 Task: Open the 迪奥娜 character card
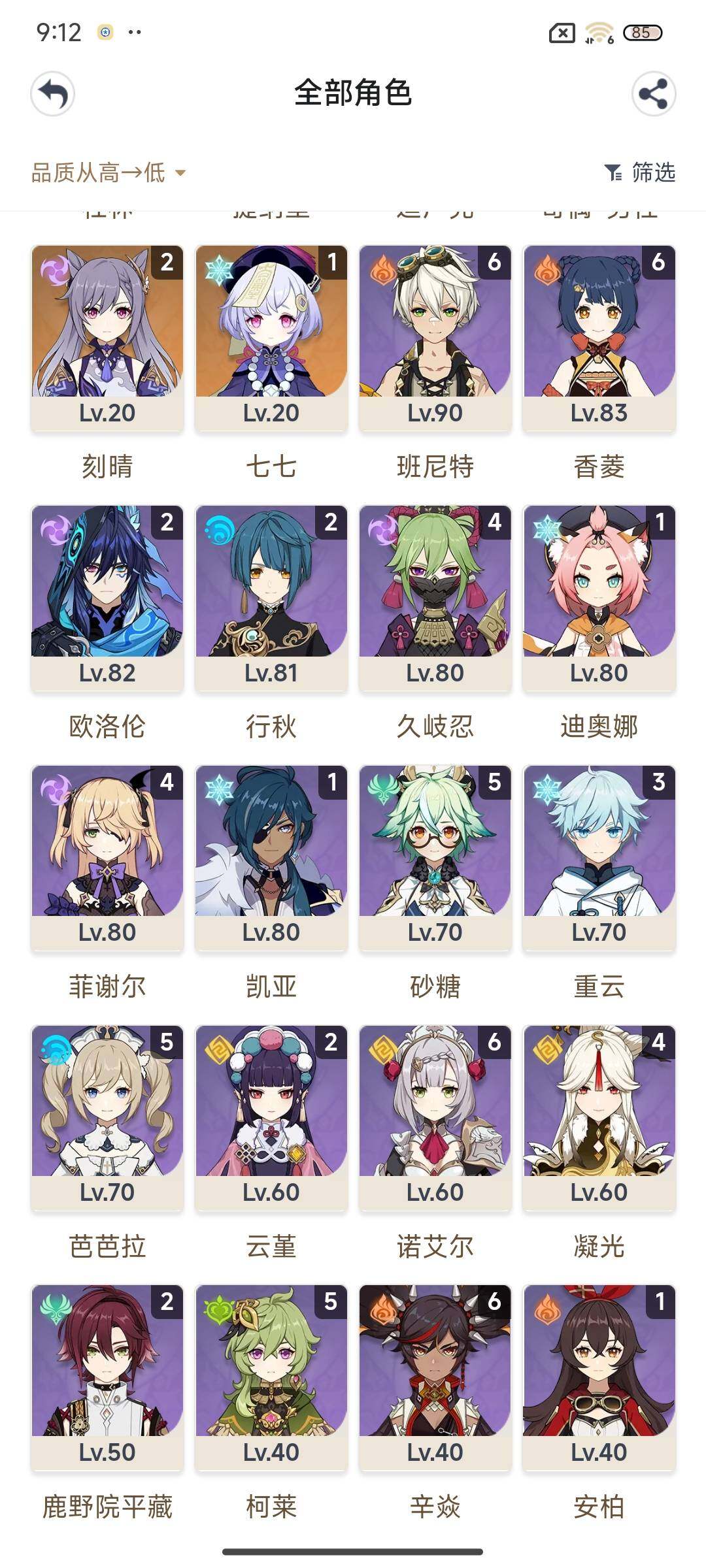coord(599,596)
